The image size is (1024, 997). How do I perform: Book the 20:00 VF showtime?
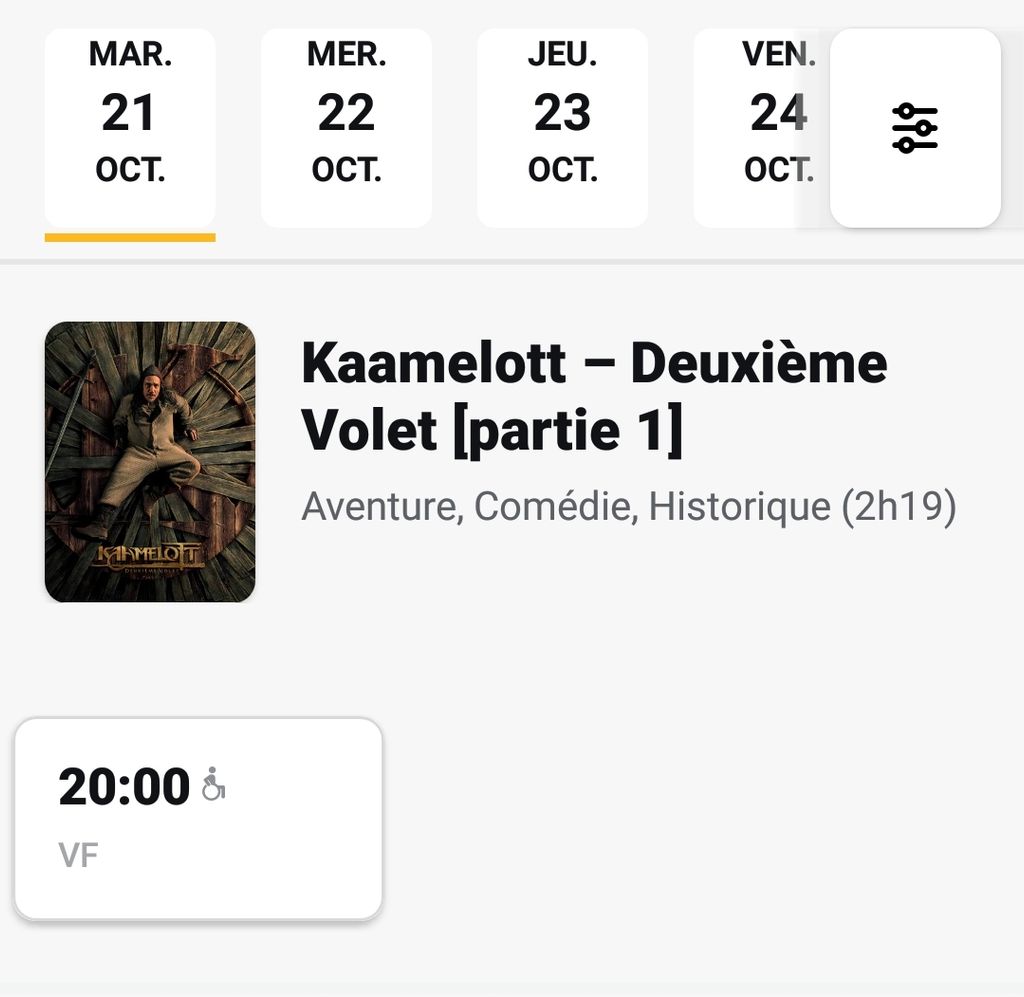click(198, 818)
